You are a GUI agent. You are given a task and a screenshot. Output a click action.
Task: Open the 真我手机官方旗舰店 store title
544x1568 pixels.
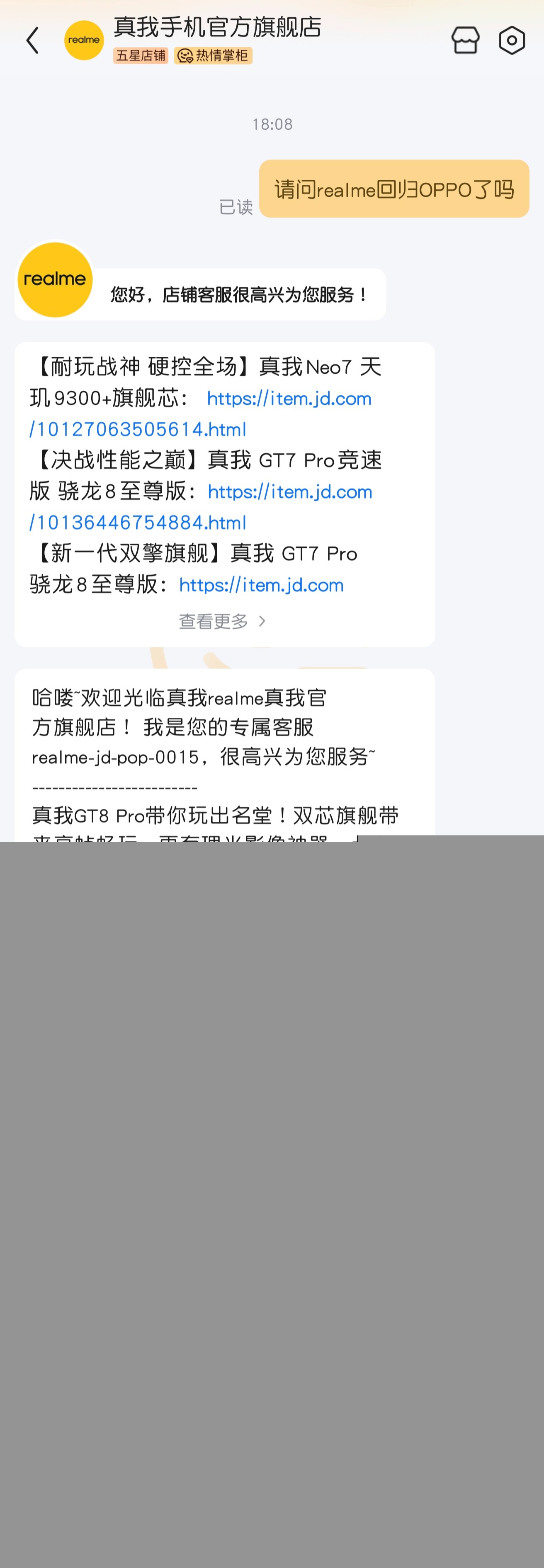point(218,27)
